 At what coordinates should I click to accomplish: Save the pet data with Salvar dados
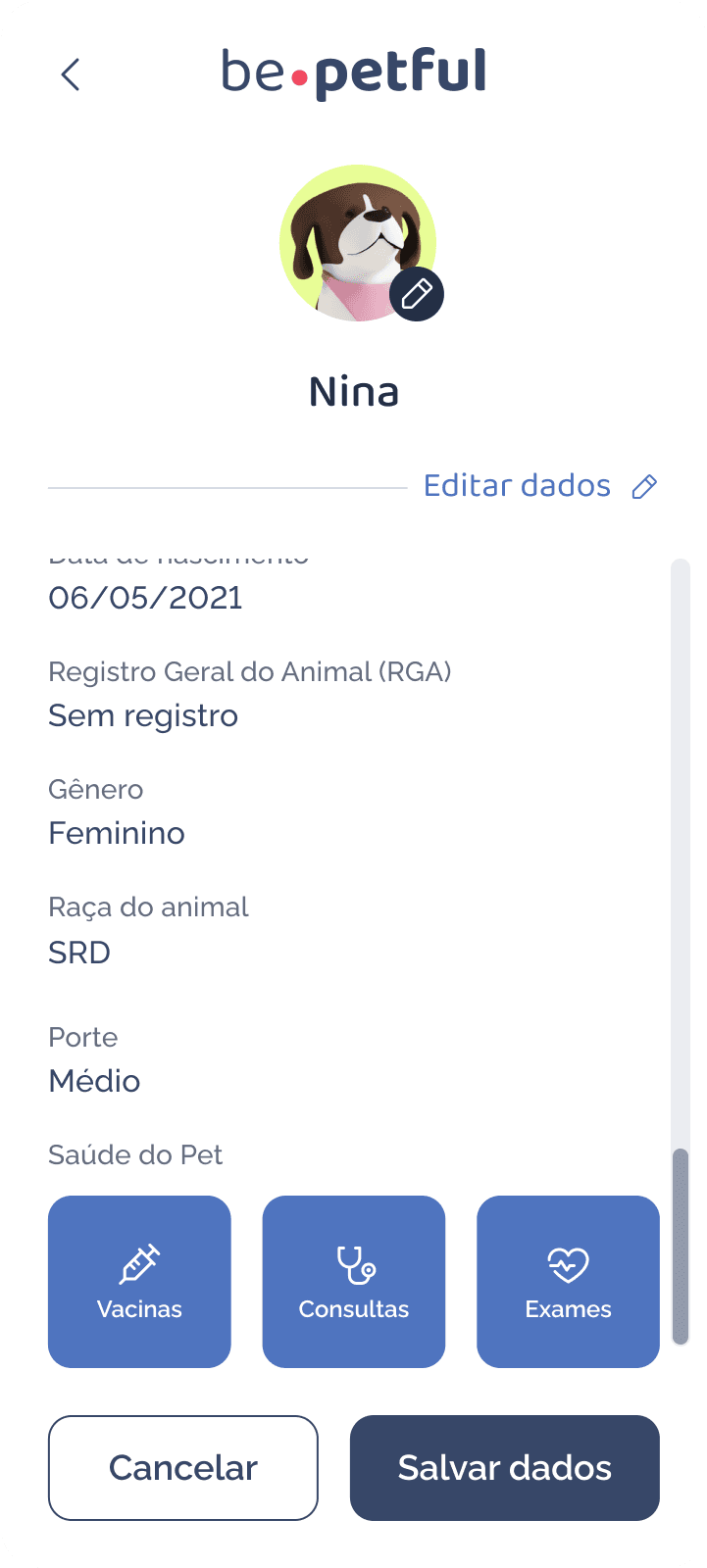(504, 1467)
